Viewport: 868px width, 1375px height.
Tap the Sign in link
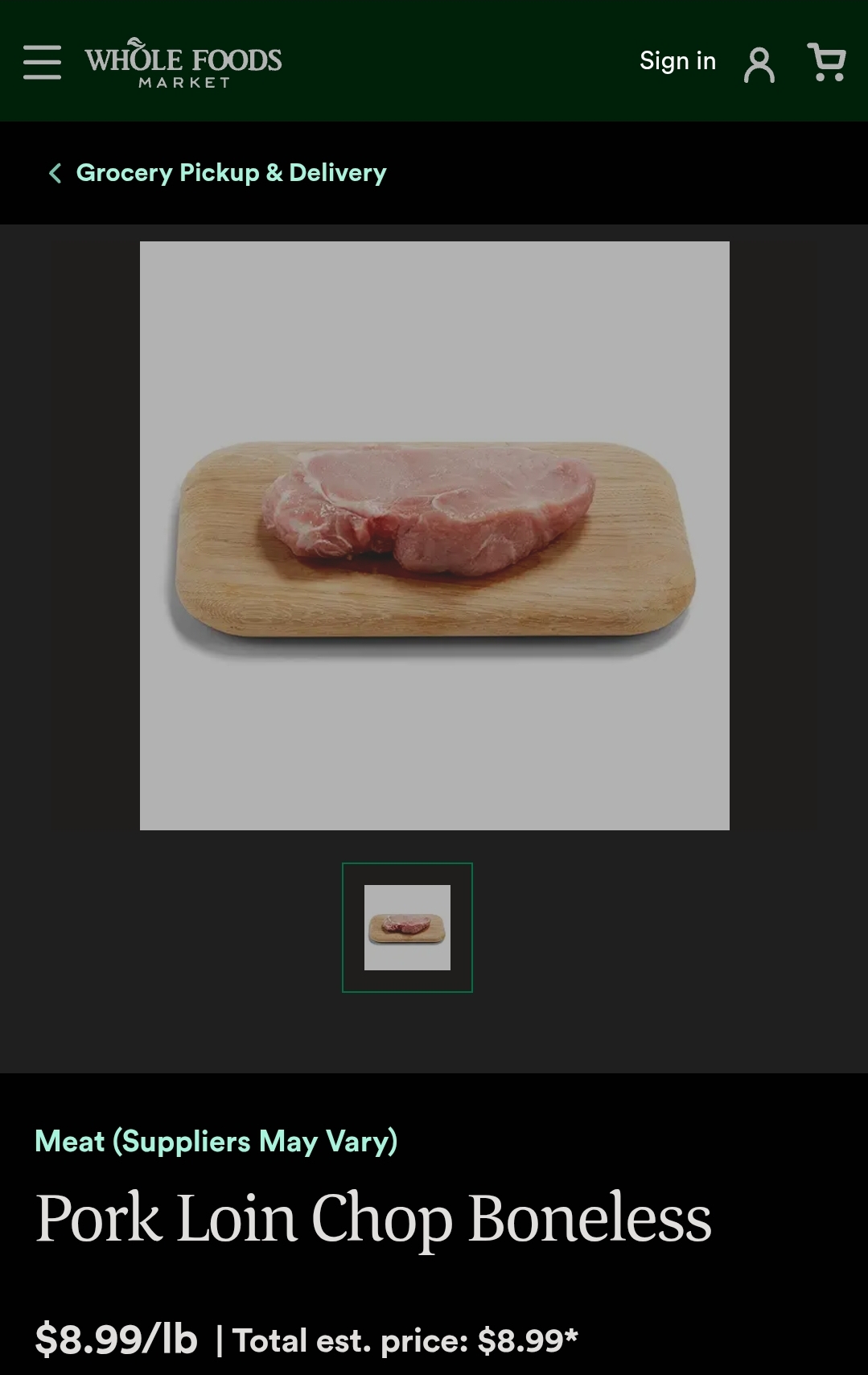click(x=677, y=61)
